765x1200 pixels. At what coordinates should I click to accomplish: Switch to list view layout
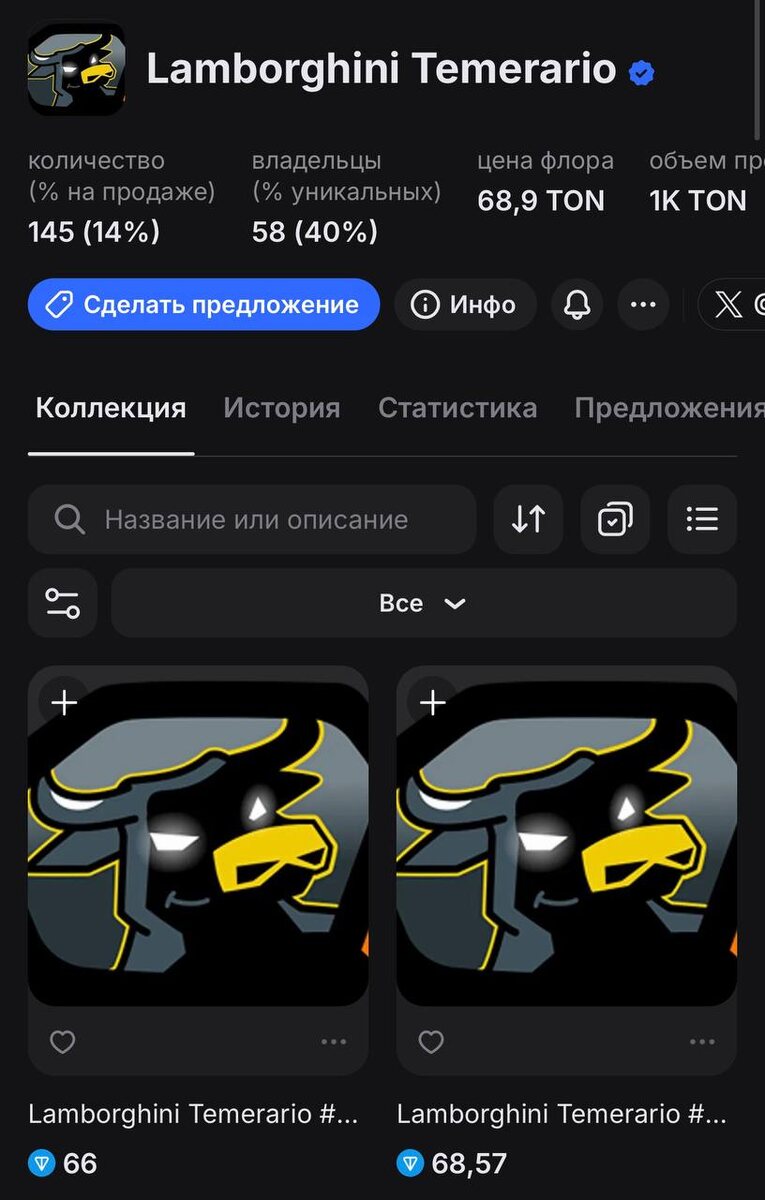coord(702,519)
